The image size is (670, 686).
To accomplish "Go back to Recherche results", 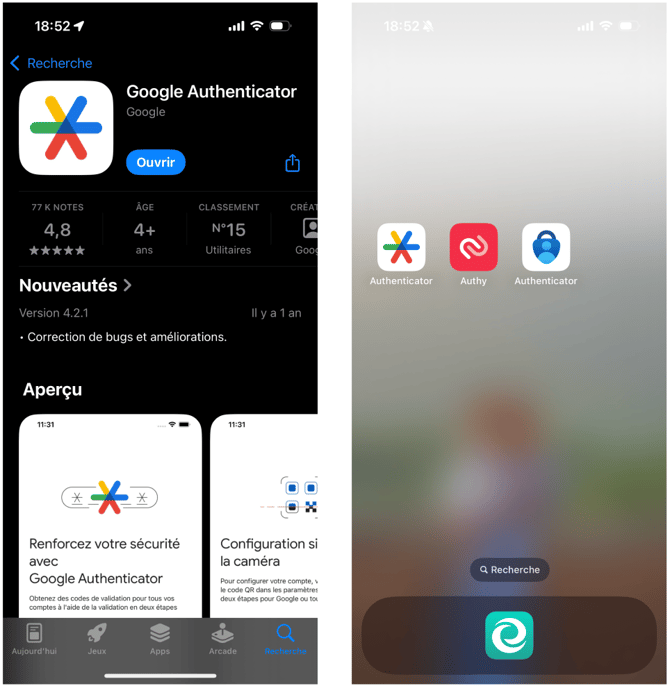I will pos(51,63).
